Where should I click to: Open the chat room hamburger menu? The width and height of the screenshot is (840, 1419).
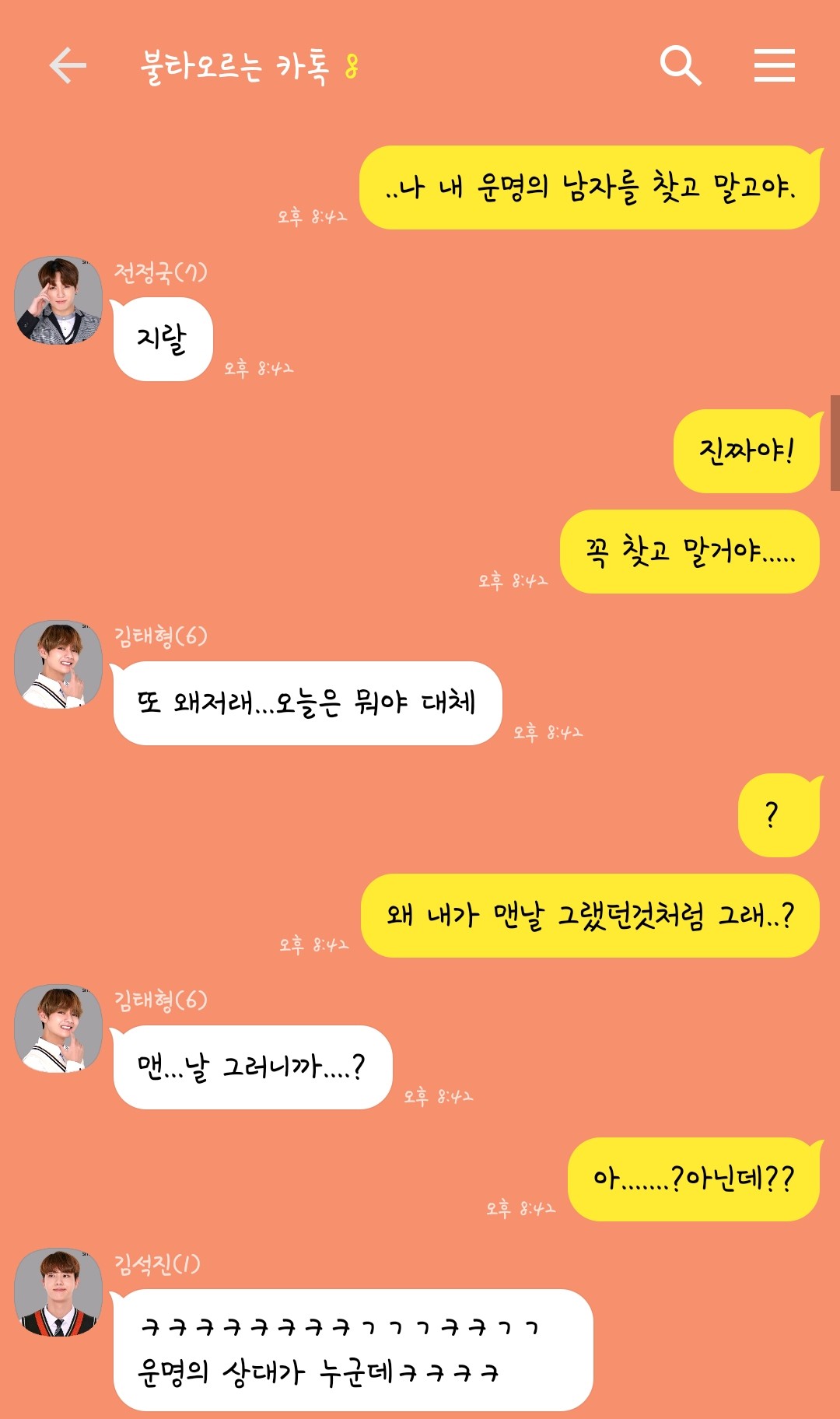click(x=774, y=65)
